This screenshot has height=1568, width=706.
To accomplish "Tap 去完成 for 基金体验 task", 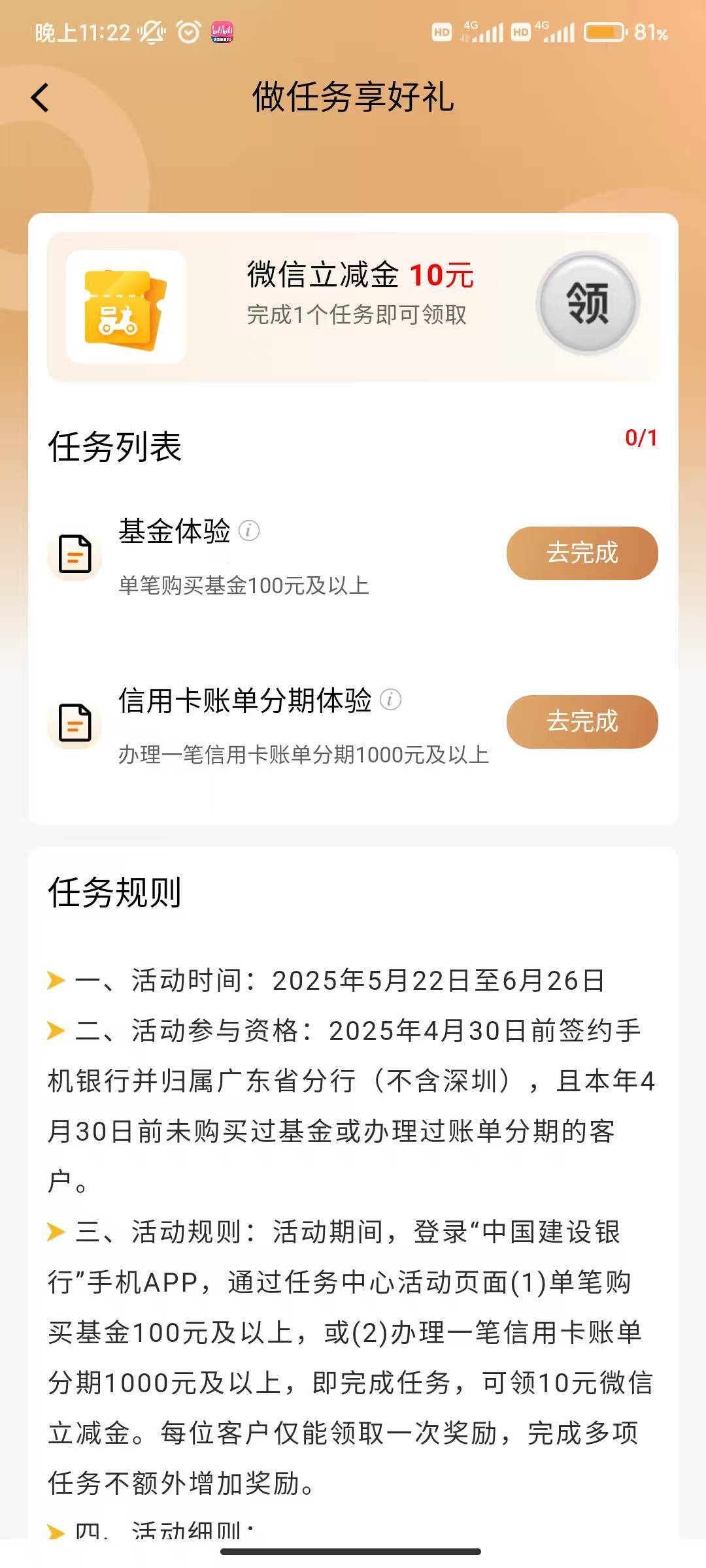I will (x=582, y=553).
